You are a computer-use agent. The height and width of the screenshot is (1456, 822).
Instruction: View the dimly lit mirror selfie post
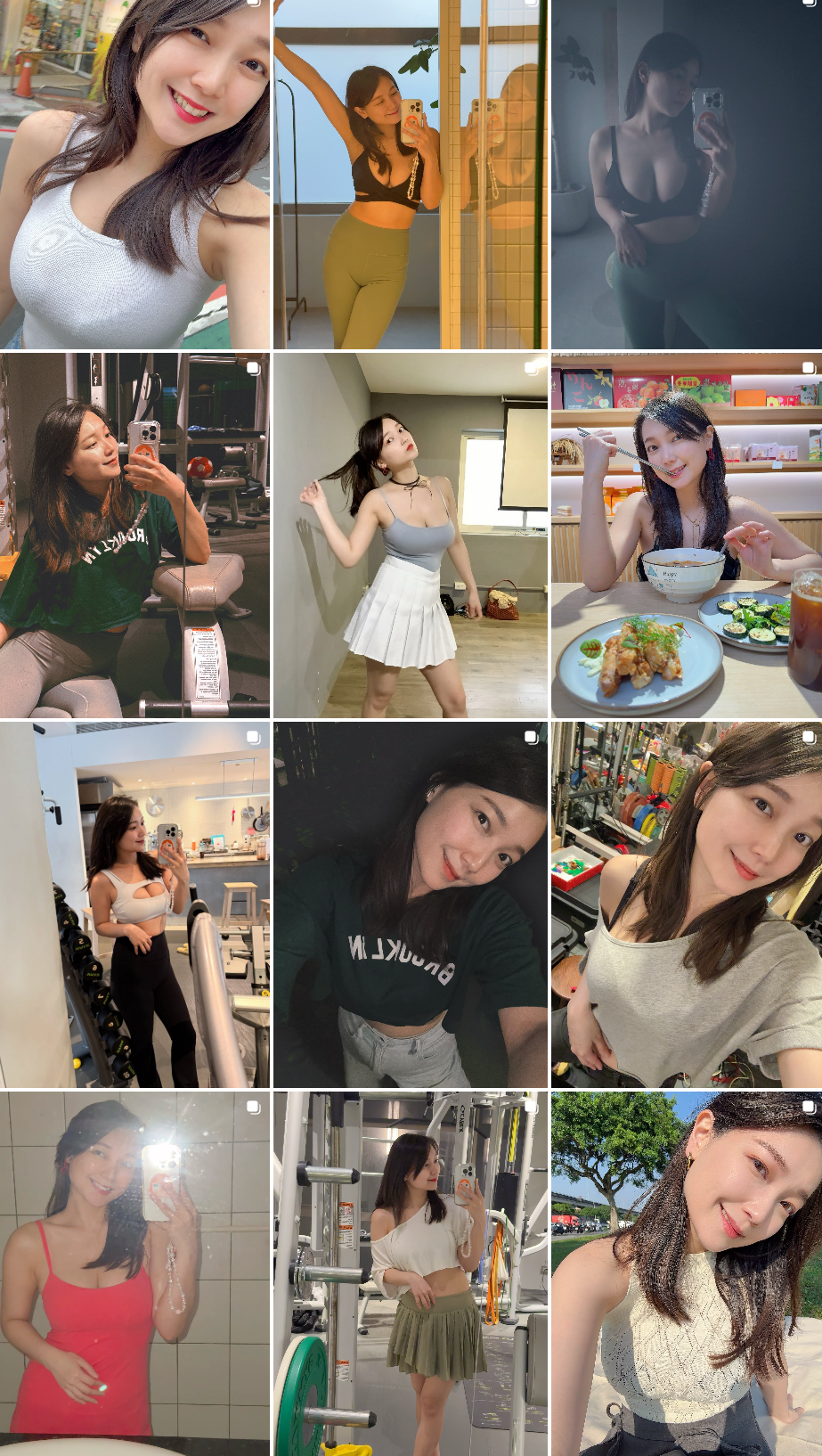(x=686, y=174)
